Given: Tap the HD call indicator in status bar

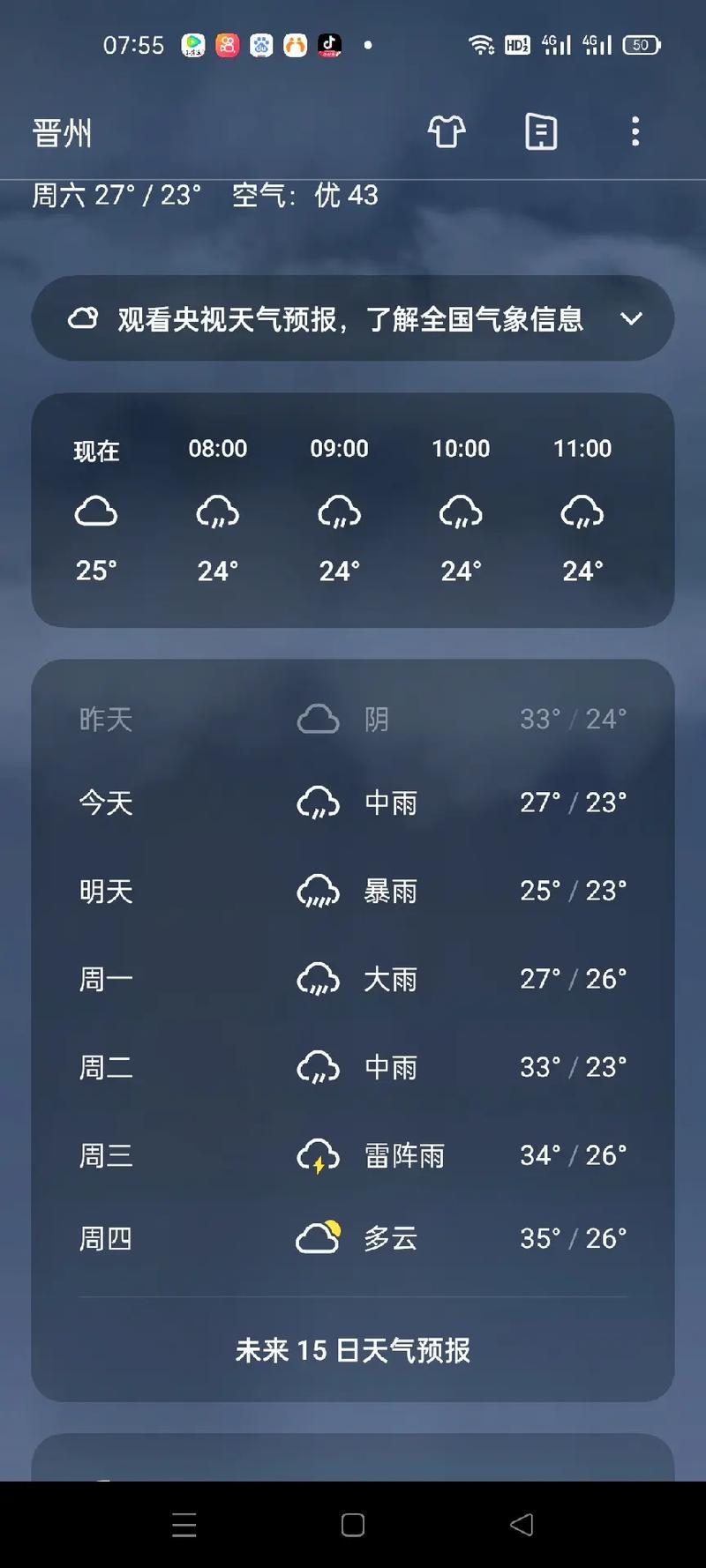Looking at the screenshot, I should [519, 43].
